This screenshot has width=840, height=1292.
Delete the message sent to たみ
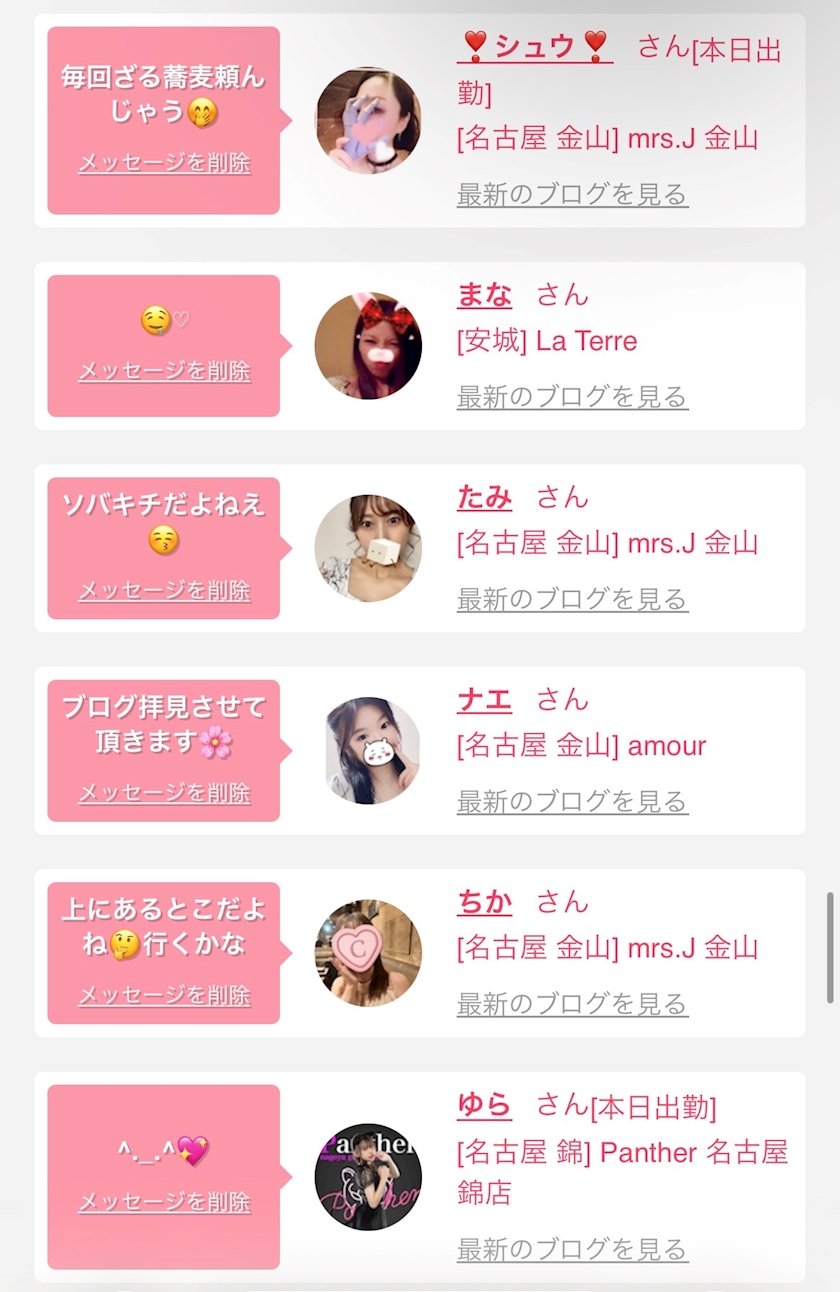pos(164,590)
